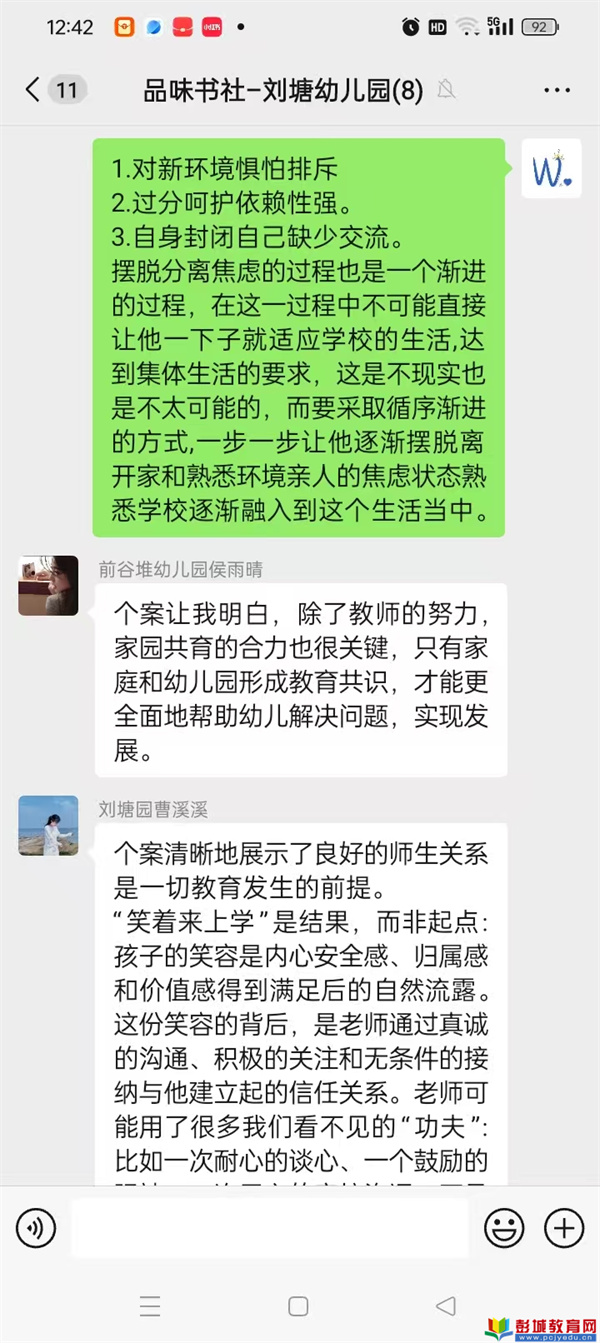Open the group chat overflow menu

(x=557, y=90)
